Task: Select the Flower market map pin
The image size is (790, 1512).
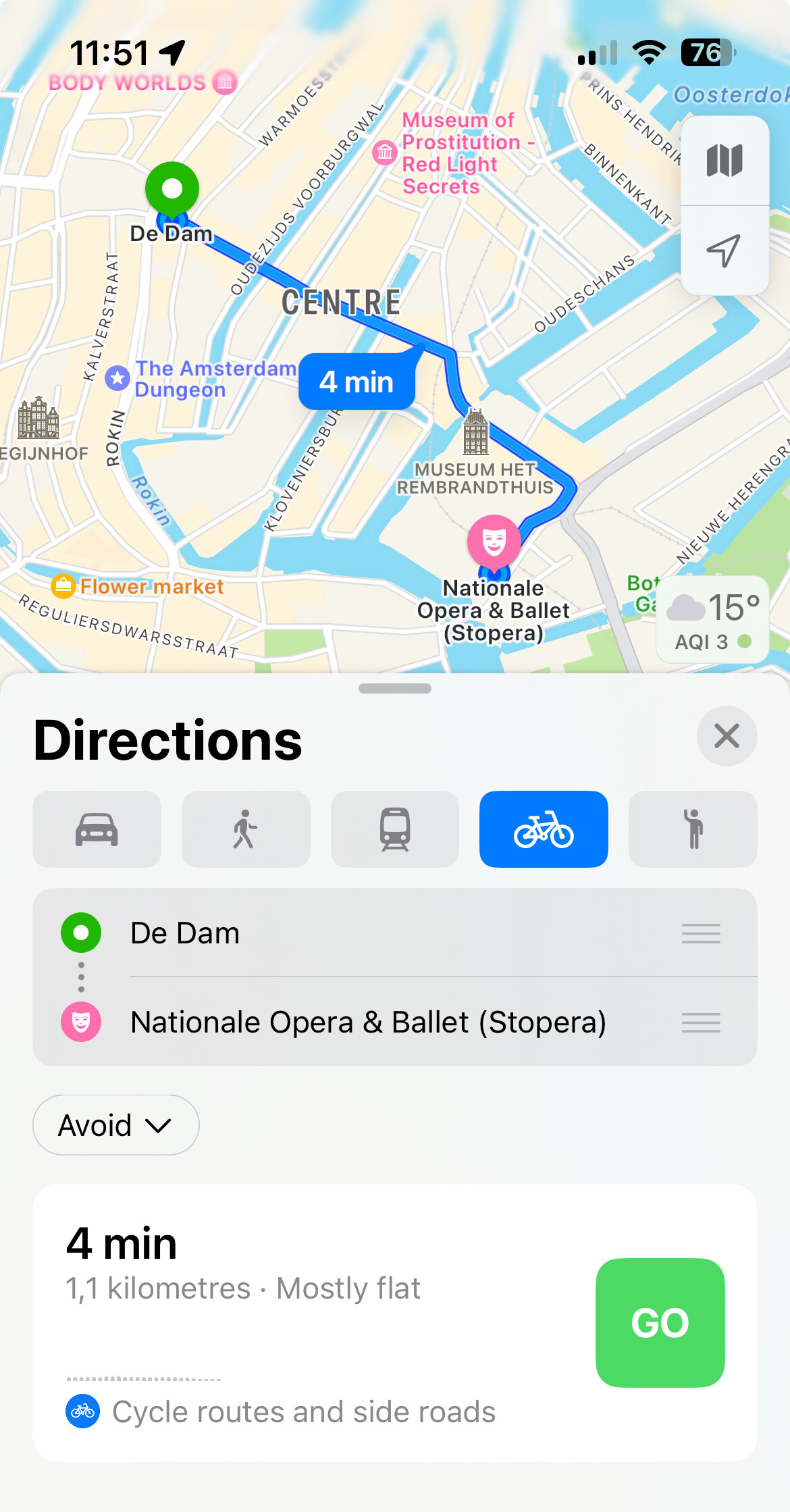Action: click(x=138, y=586)
